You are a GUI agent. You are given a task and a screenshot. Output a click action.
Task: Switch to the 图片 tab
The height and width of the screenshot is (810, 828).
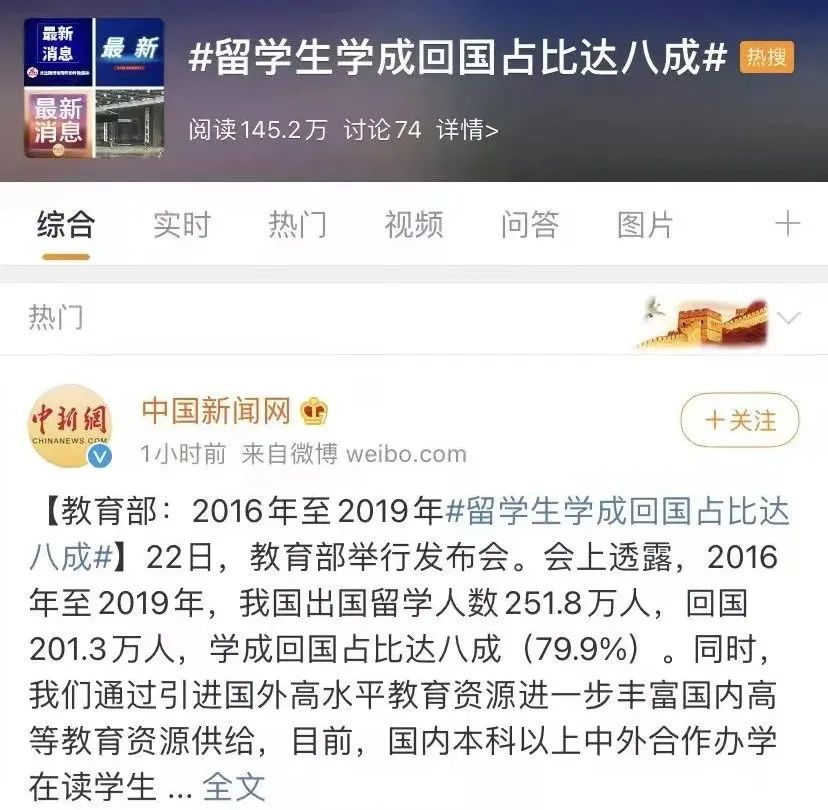[x=645, y=224]
